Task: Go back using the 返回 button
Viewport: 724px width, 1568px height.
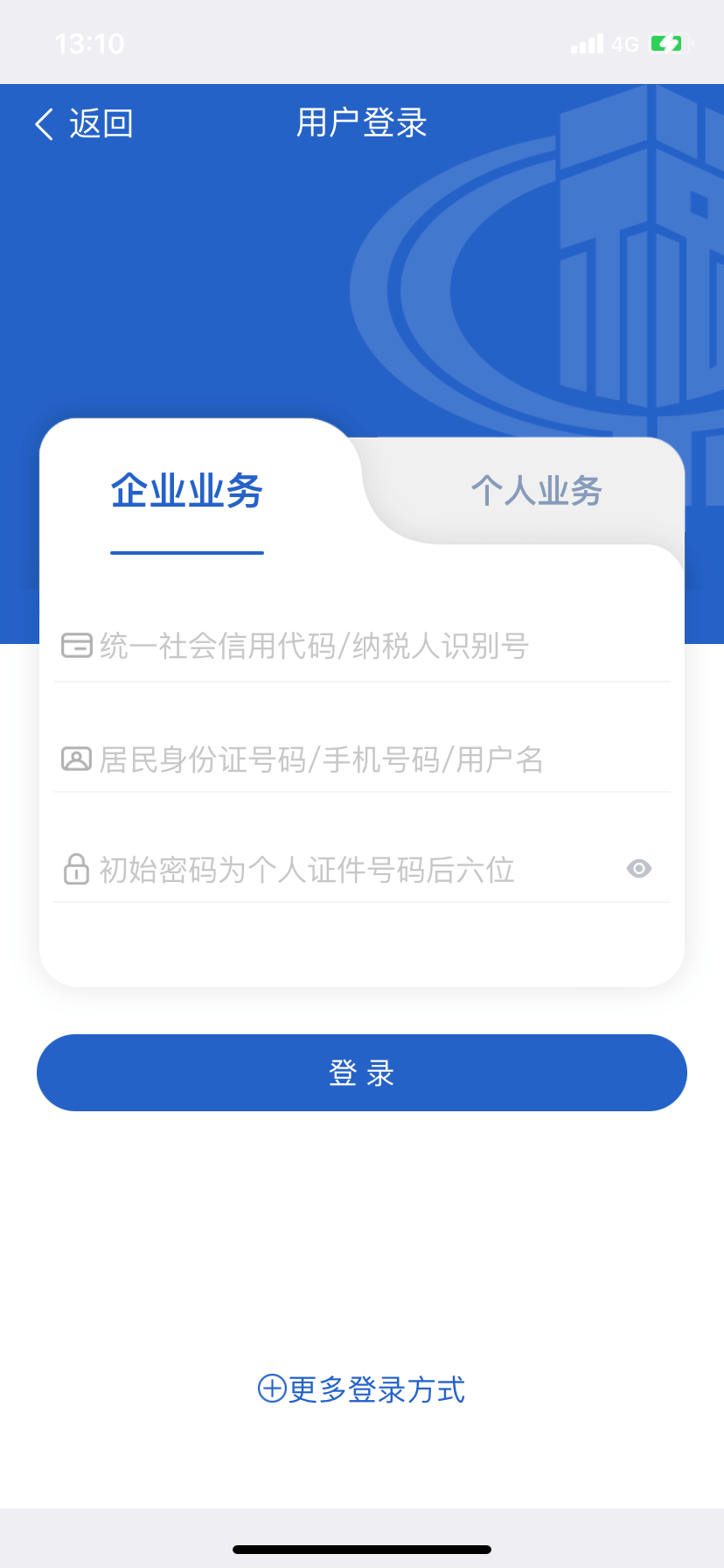Action: [x=84, y=123]
